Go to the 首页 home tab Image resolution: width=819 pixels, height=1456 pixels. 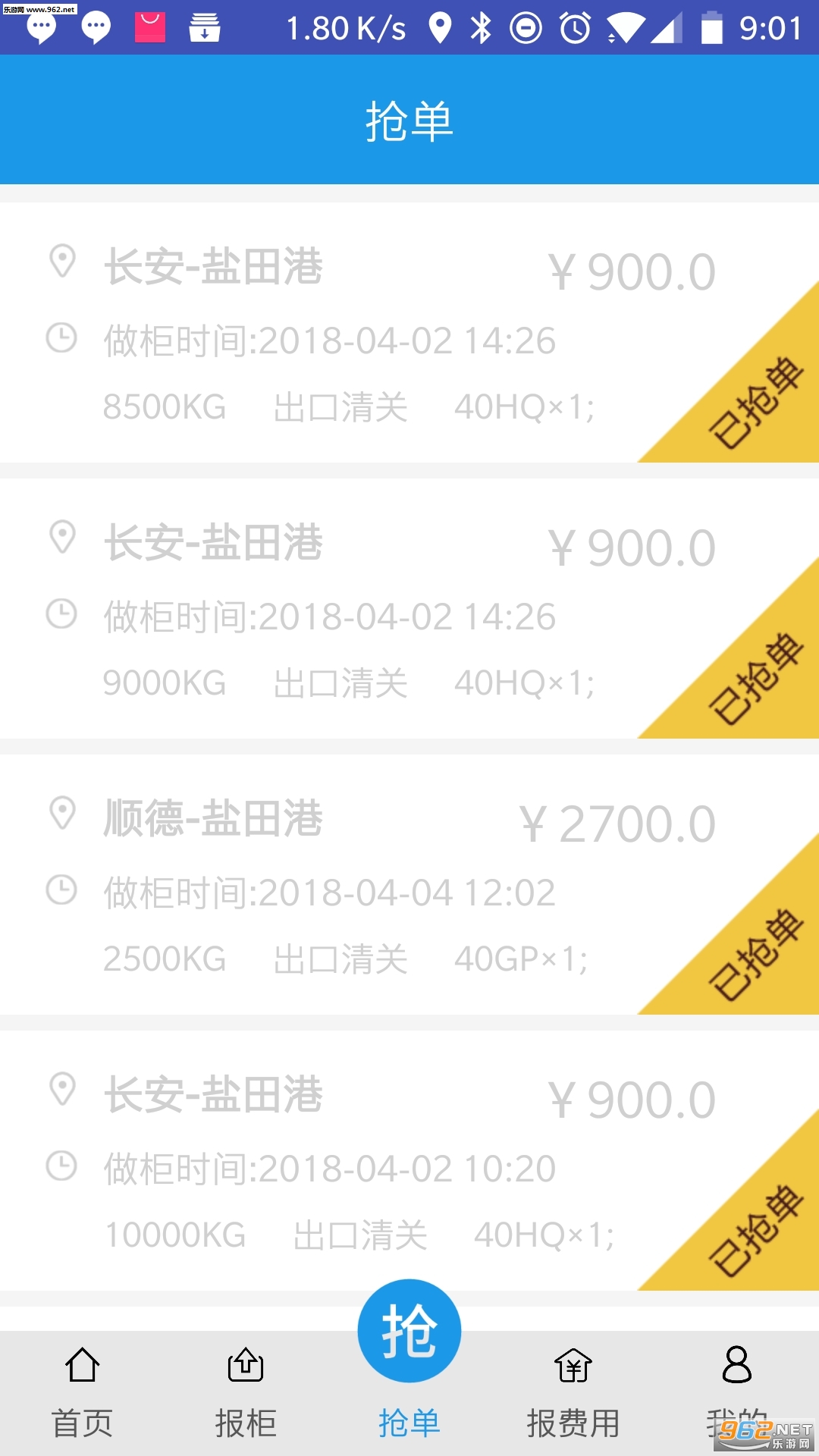pyautogui.click(x=82, y=1392)
